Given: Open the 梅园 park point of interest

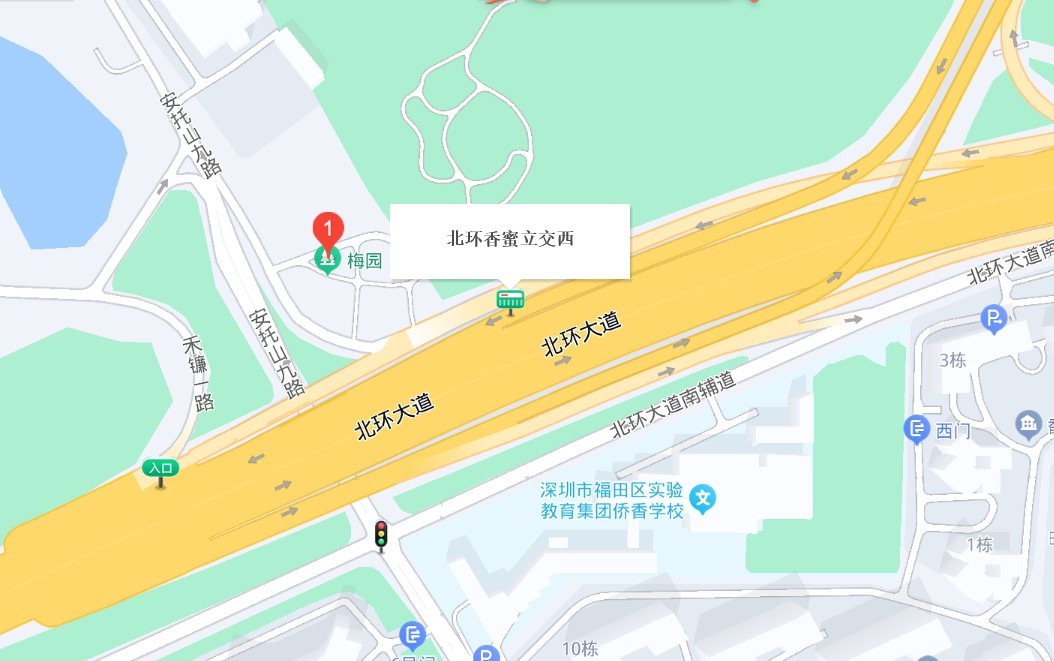Looking at the screenshot, I should pyautogui.click(x=327, y=261).
